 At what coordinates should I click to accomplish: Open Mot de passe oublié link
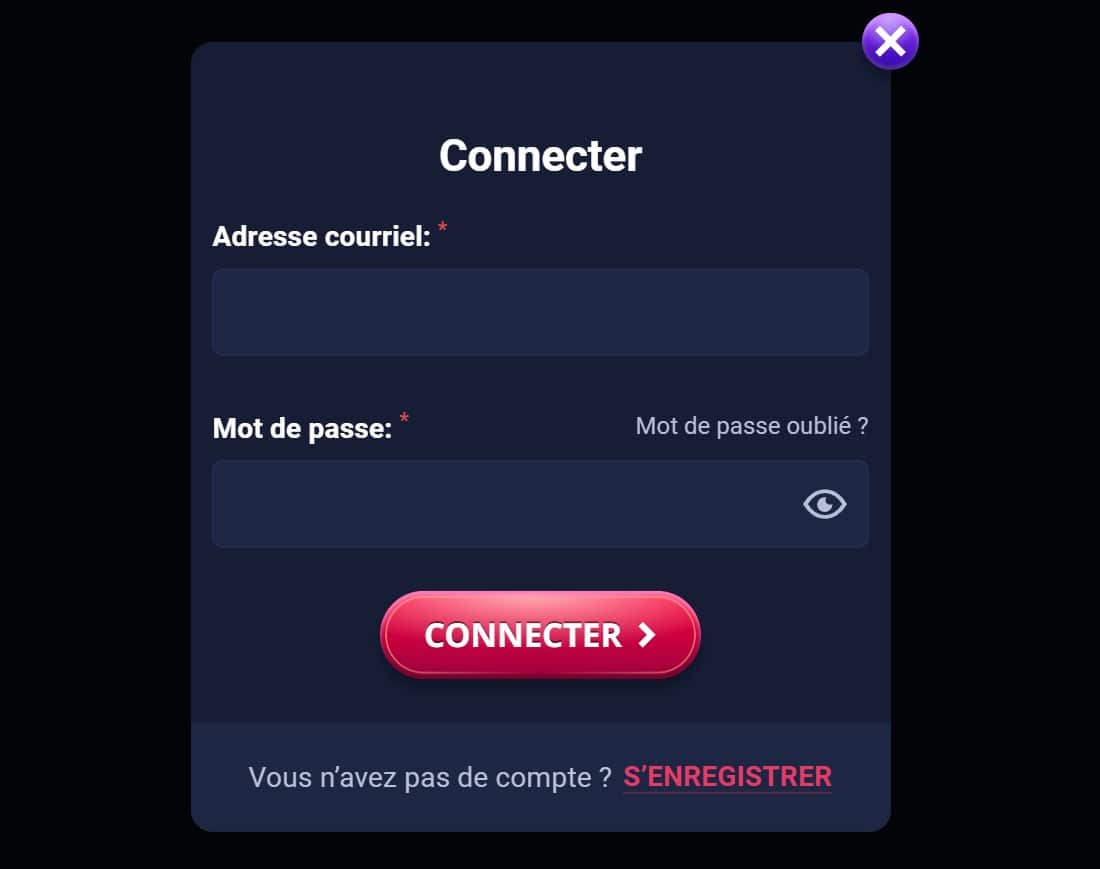(752, 426)
